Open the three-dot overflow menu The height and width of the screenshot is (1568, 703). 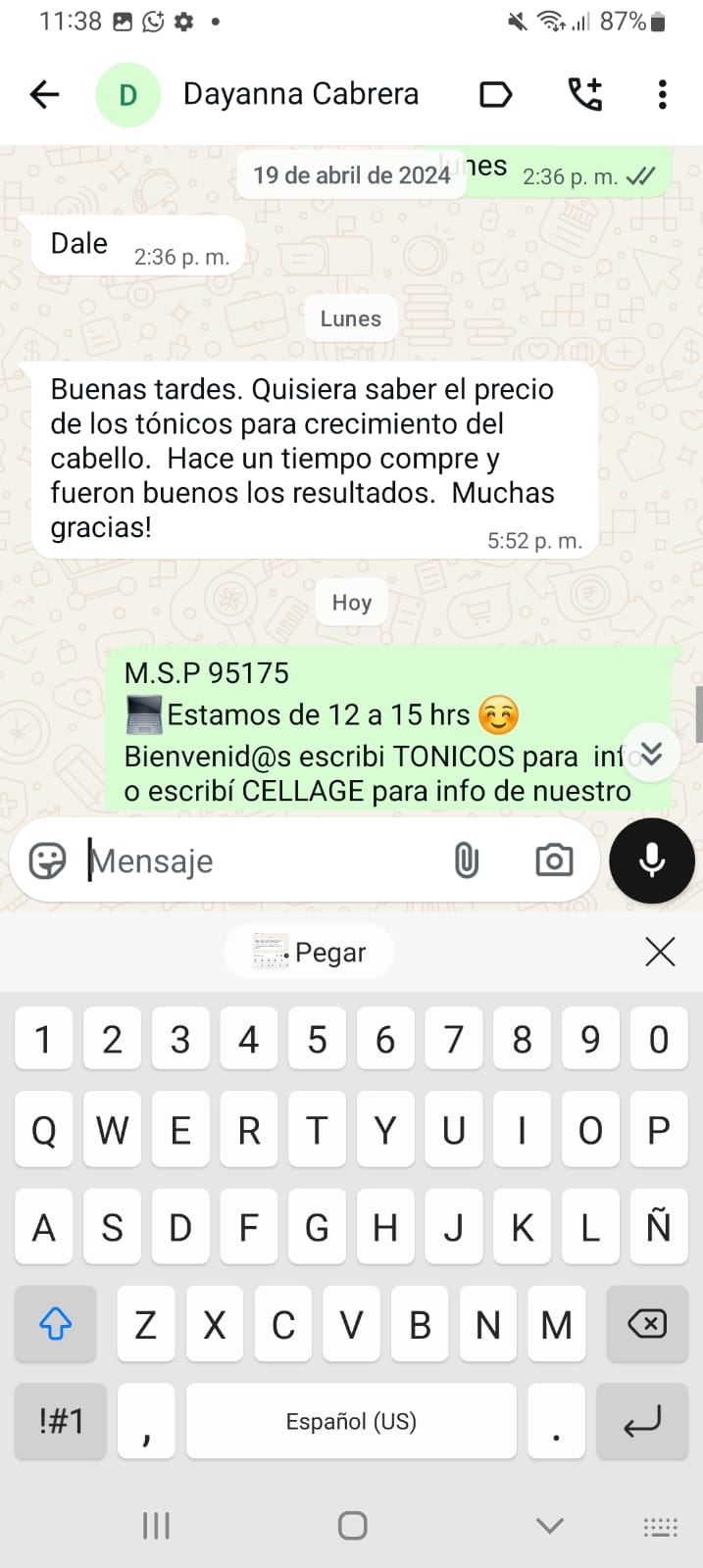[663, 94]
